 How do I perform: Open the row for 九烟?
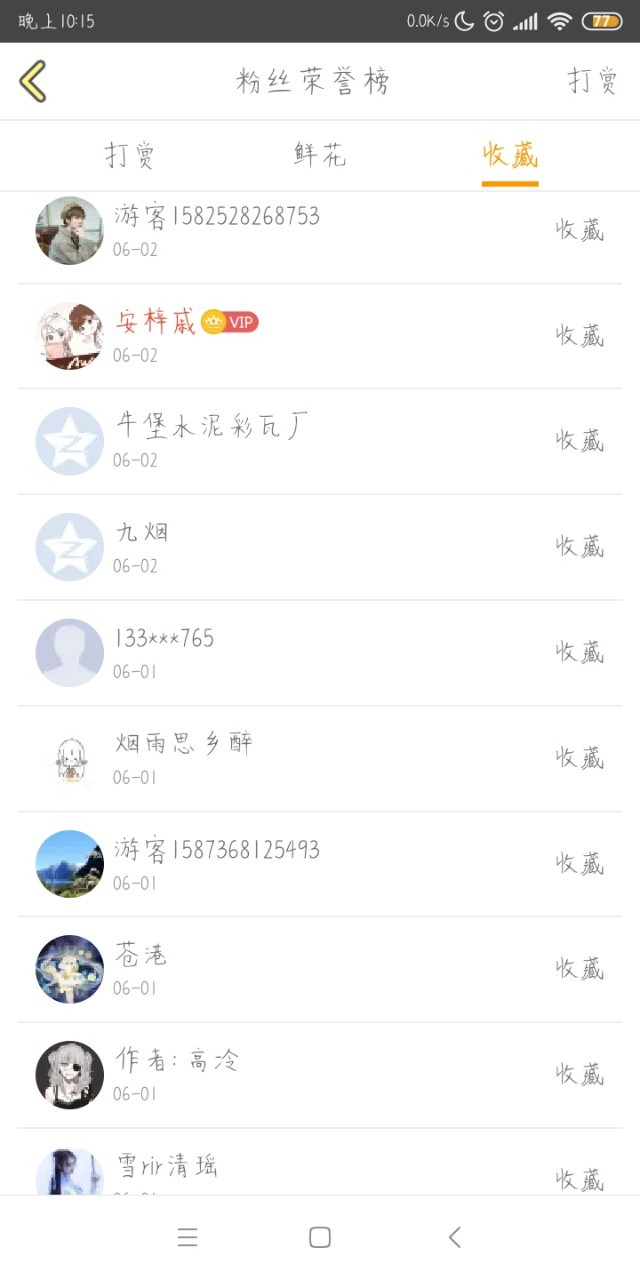[320, 547]
